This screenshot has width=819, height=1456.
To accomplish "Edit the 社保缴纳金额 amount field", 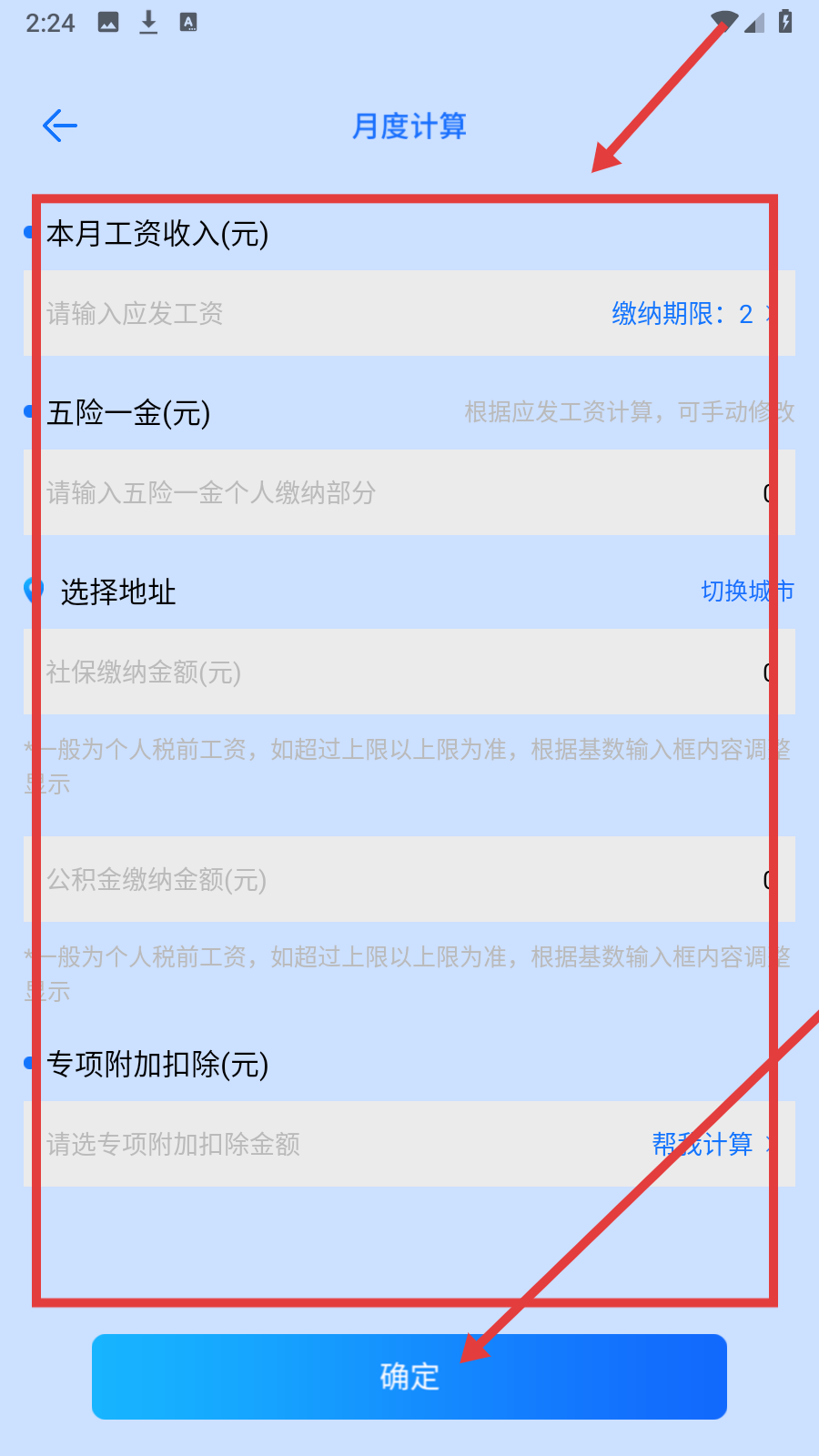I will [x=409, y=672].
